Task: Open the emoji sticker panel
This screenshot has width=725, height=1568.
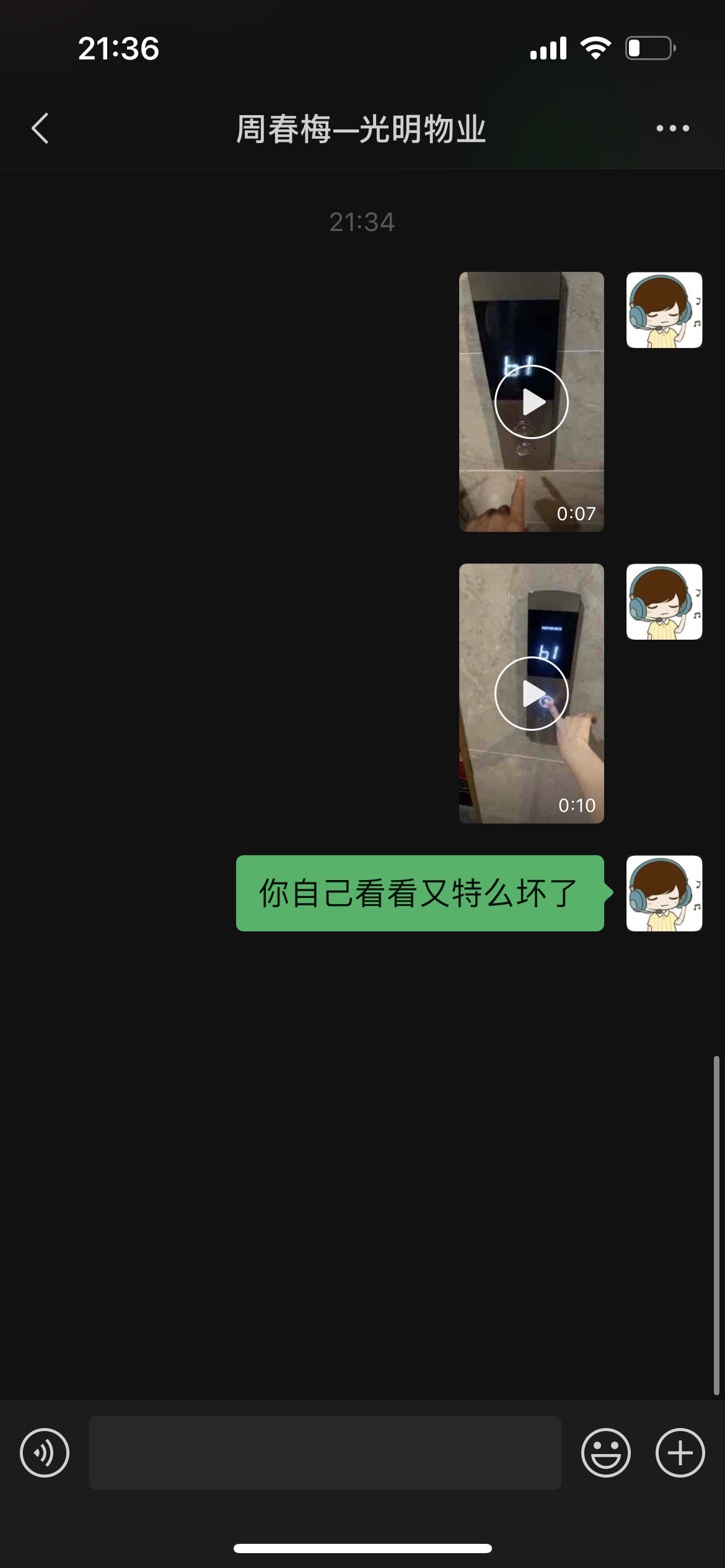Action: (x=605, y=1453)
